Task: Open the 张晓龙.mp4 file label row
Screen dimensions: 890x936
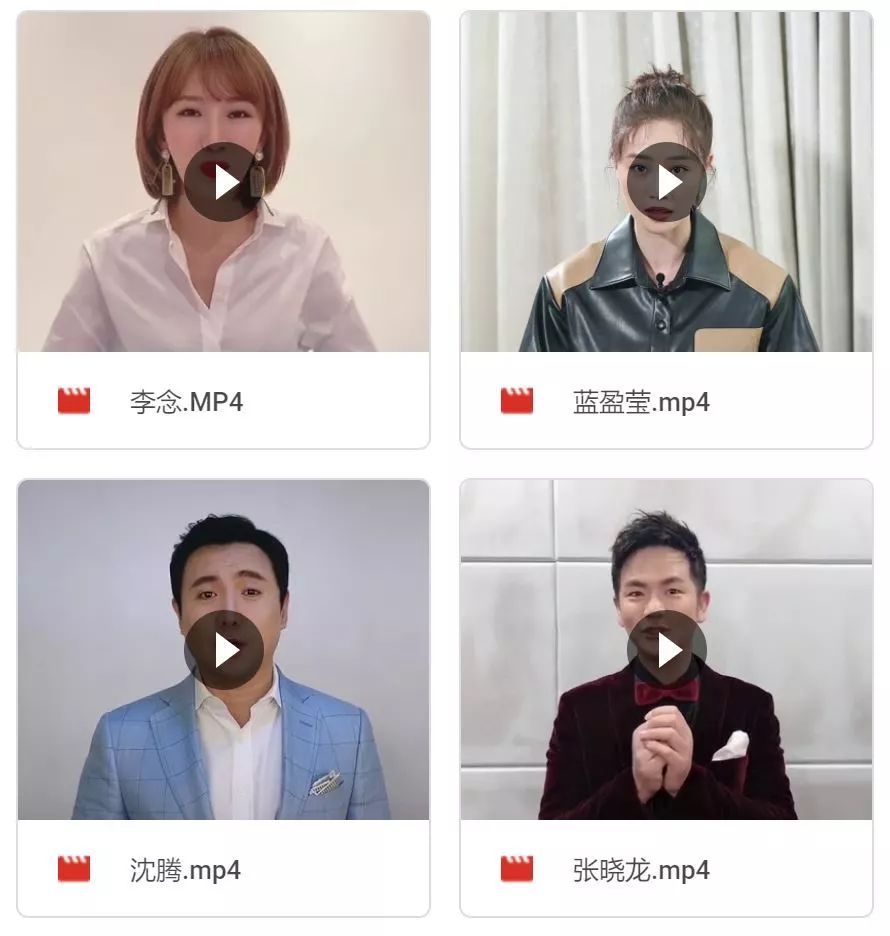Action: coord(641,870)
